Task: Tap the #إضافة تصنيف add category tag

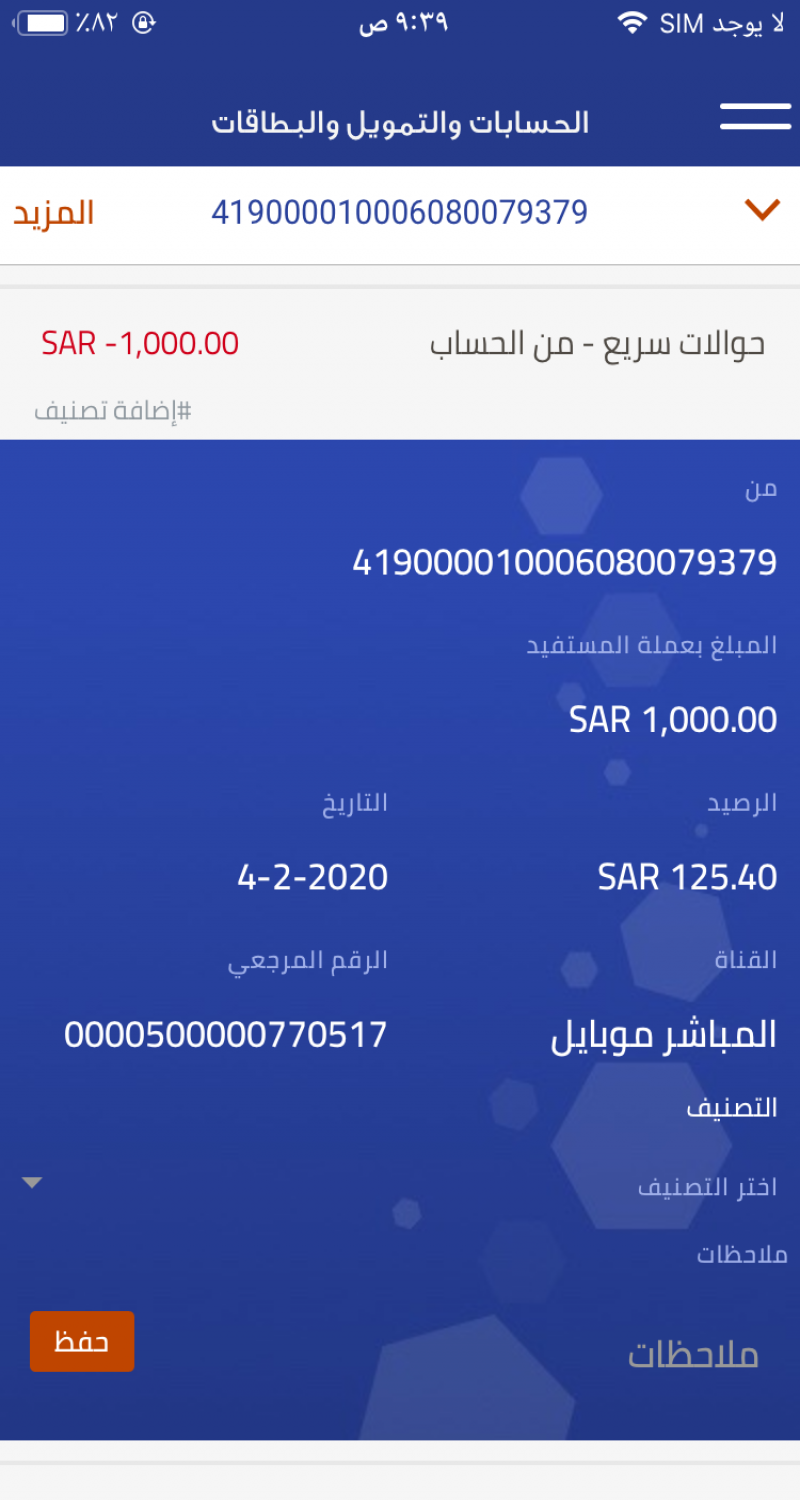Action: coord(112,411)
